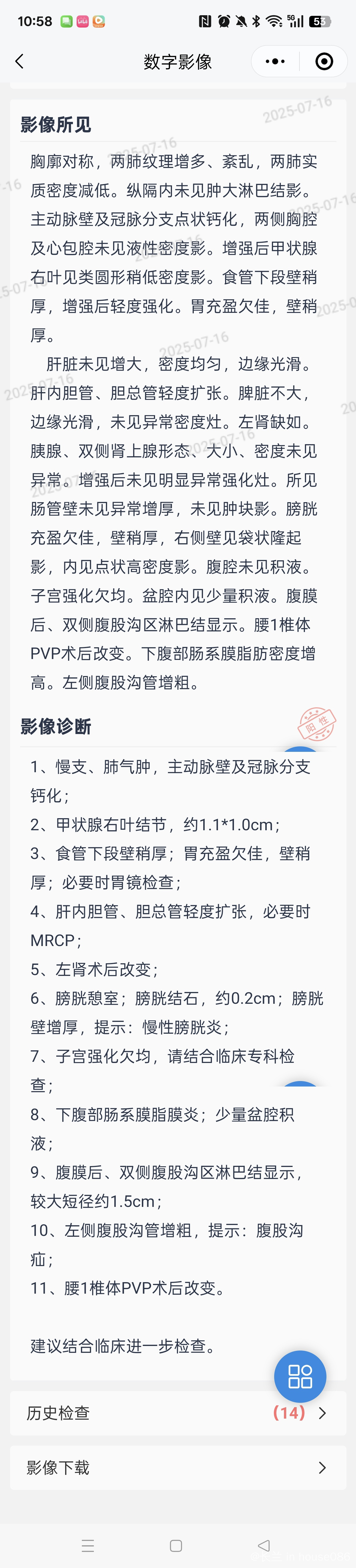
Task: Close the mini program with the circle button
Action: click(x=324, y=61)
